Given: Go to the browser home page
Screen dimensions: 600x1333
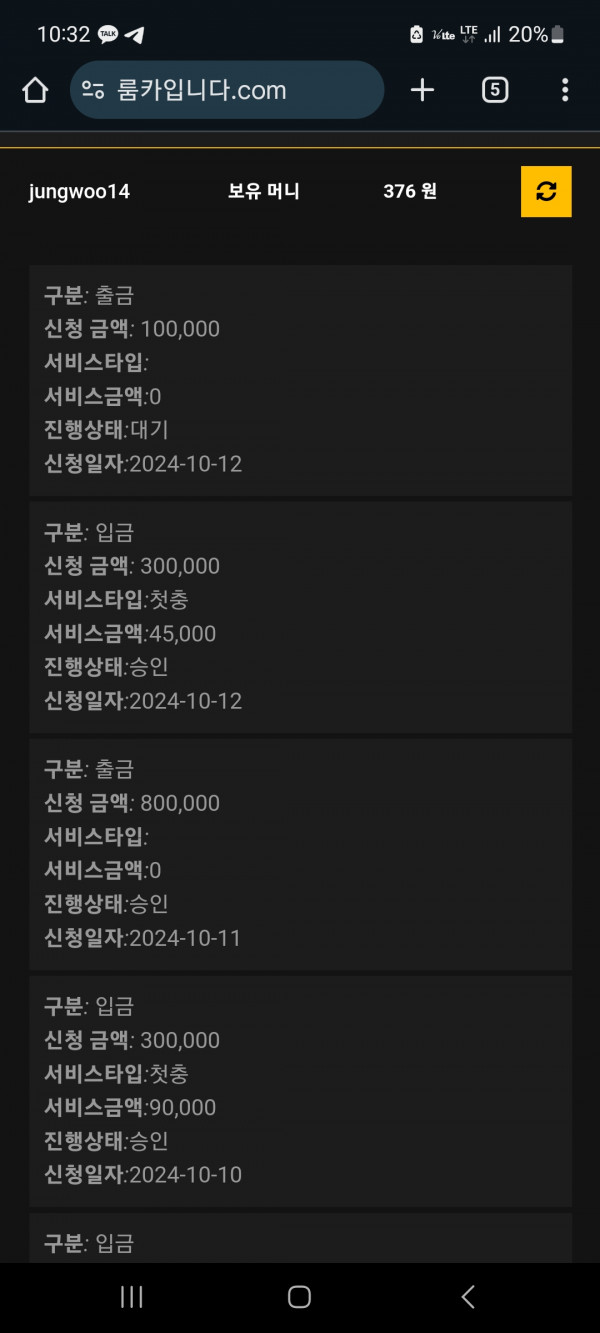Looking at the screenshot, I should coord(35,90).
